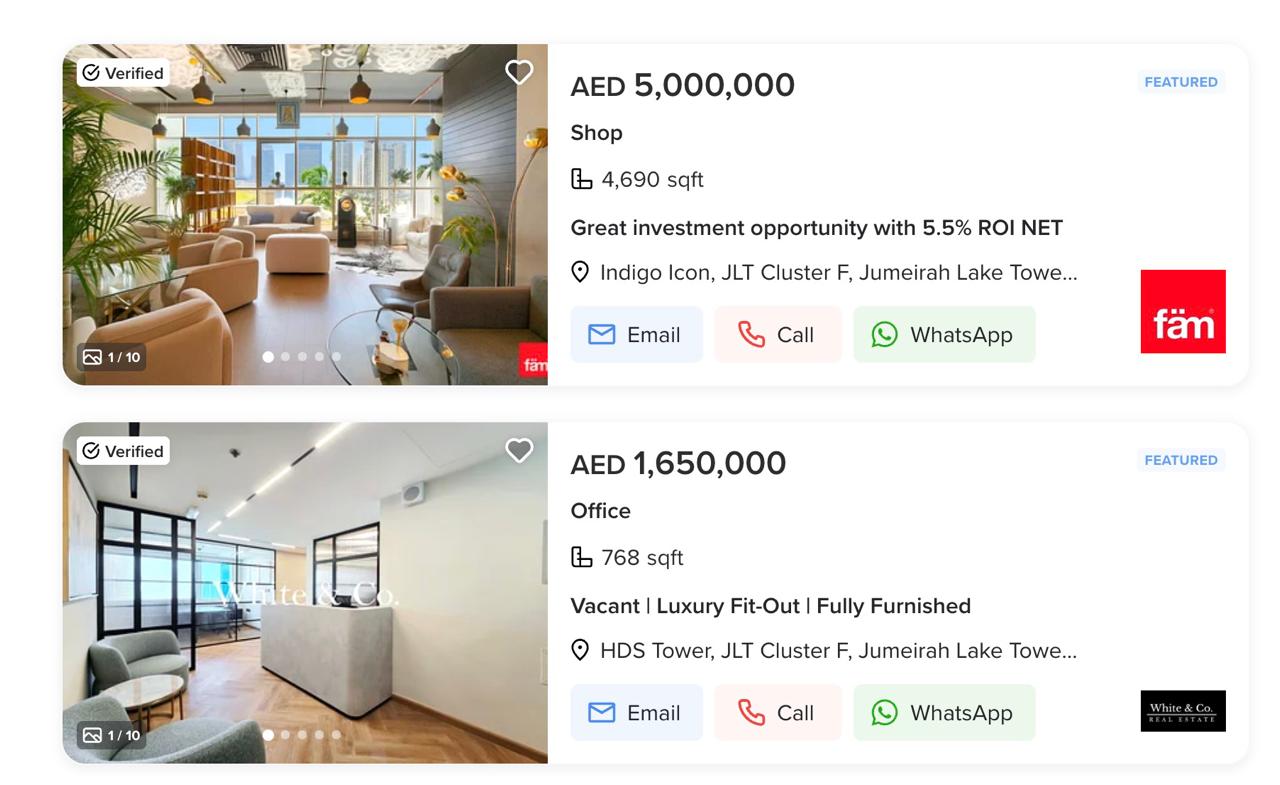Image resolution: width=1280 pixels, height=785 pixels.
Task: Open the Shop listing photo in Indigo Icon
Action: pos(305,215)
